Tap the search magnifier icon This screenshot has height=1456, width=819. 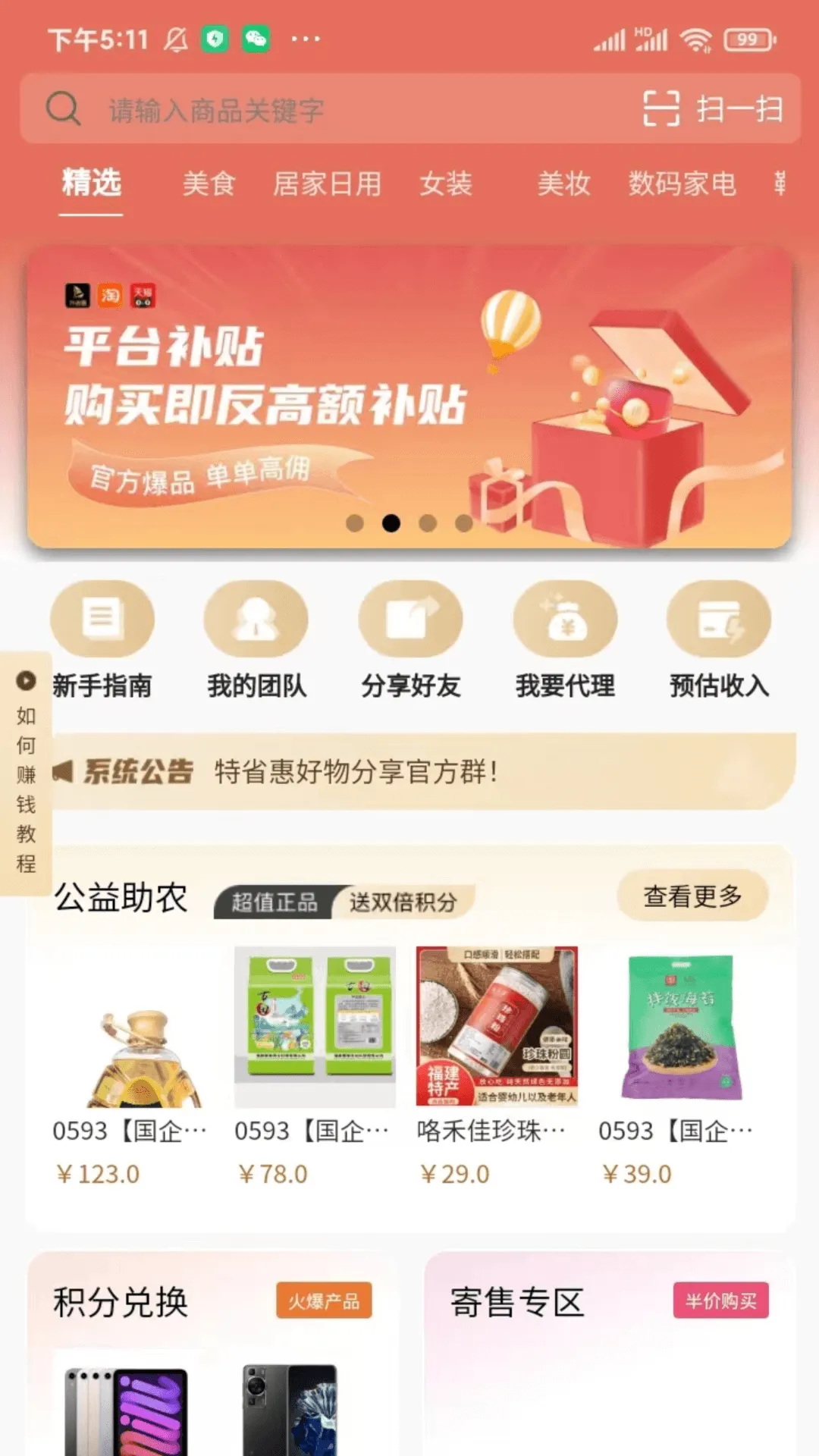pos(64,108)
